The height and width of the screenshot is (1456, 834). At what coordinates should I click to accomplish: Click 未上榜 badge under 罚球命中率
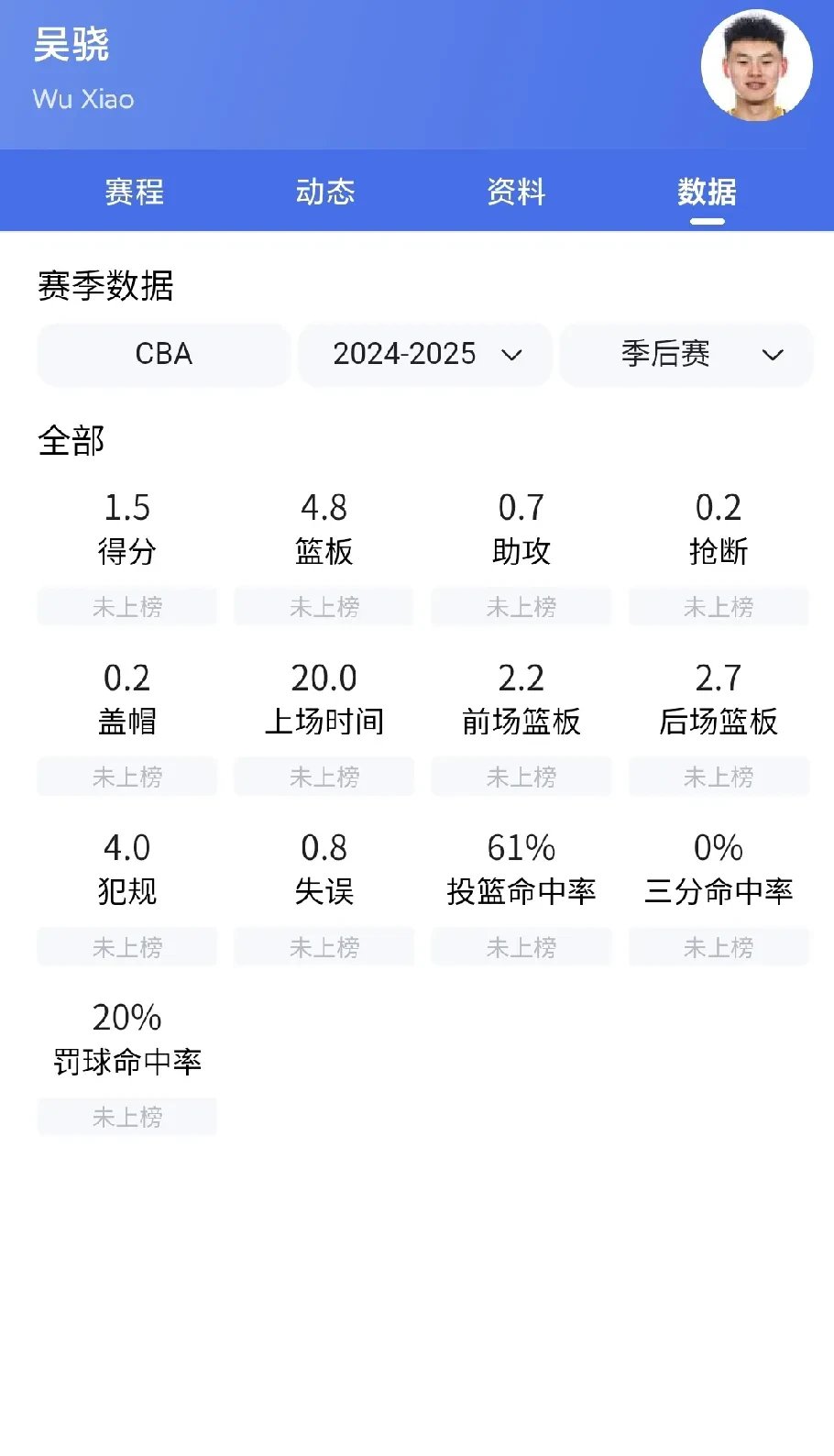click(x=126, y=1117)
